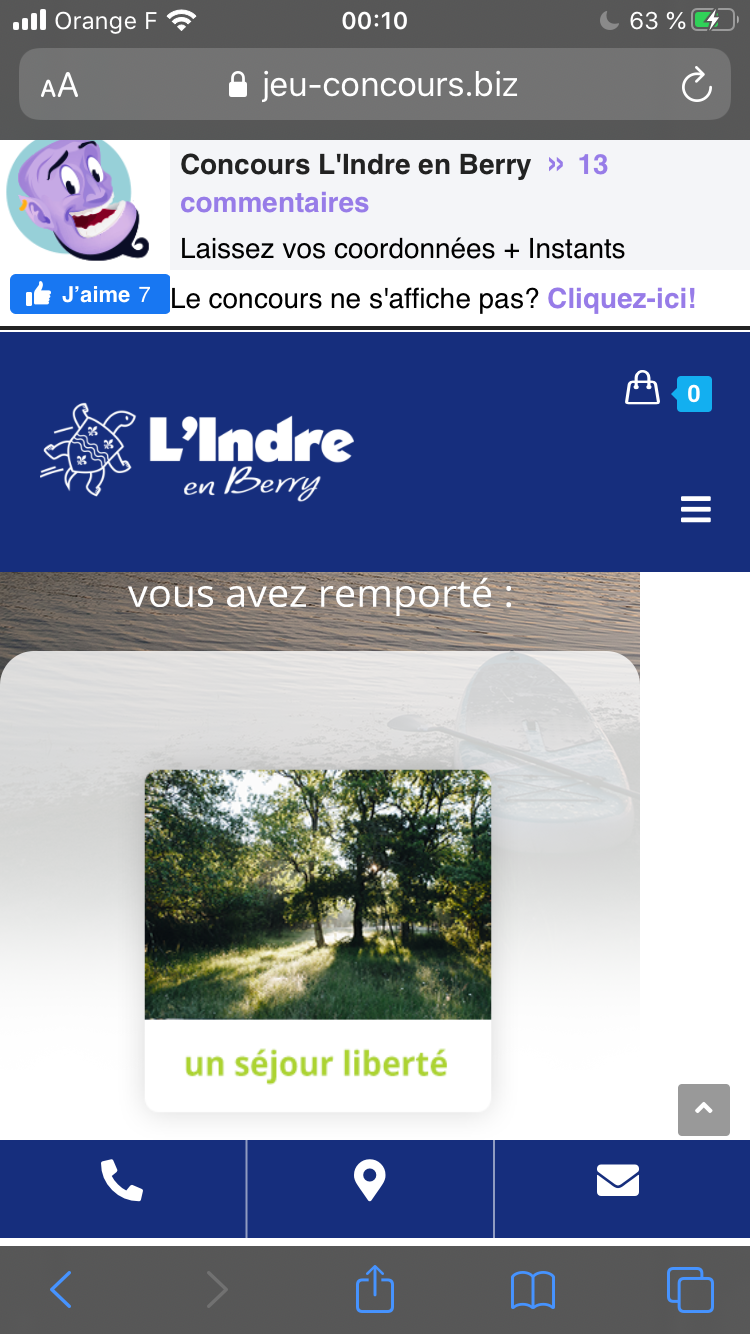The height and width of the screenshot is (1334, 750).
Task: Jump back to top with the arrow button
Action: point(704,1109)
